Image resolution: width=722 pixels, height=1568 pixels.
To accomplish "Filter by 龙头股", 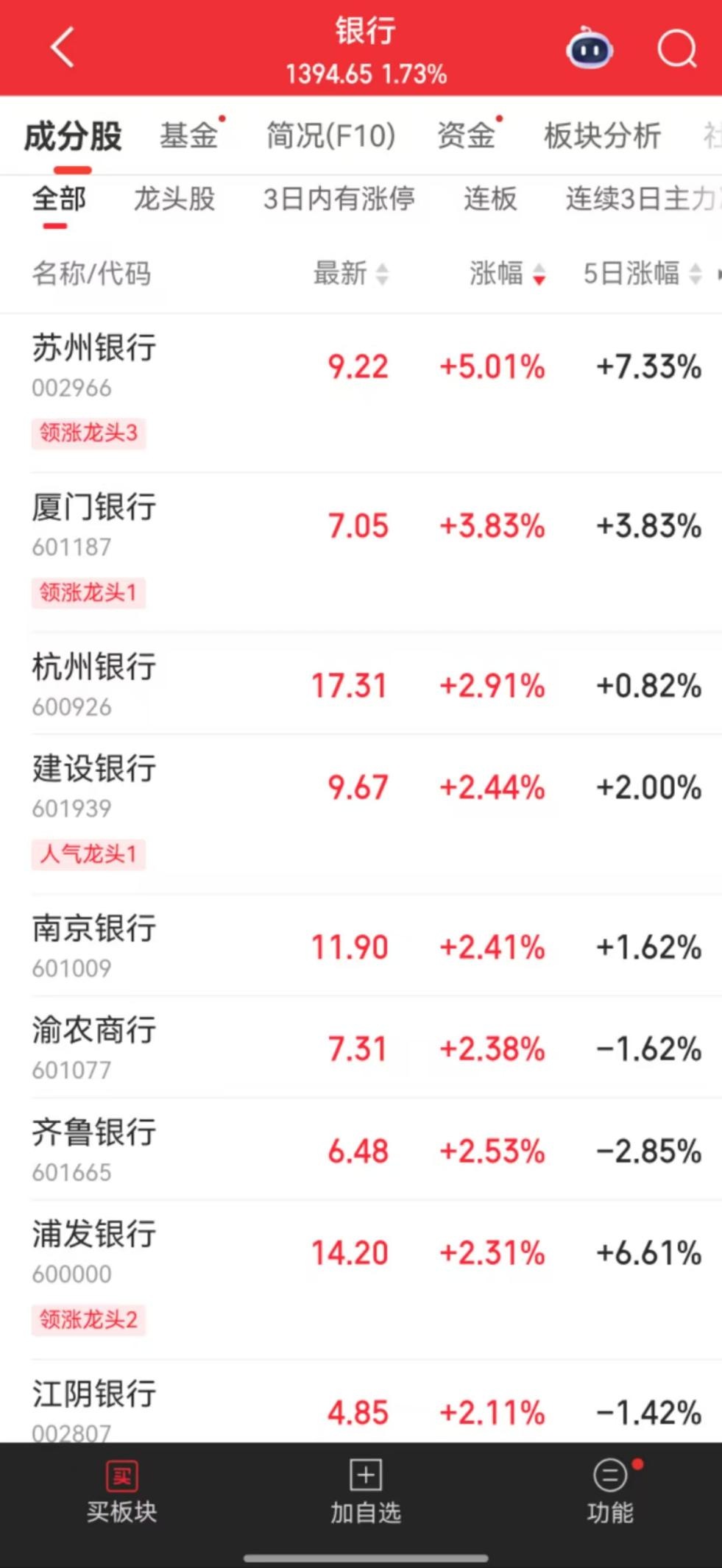I will click(174, 199).
